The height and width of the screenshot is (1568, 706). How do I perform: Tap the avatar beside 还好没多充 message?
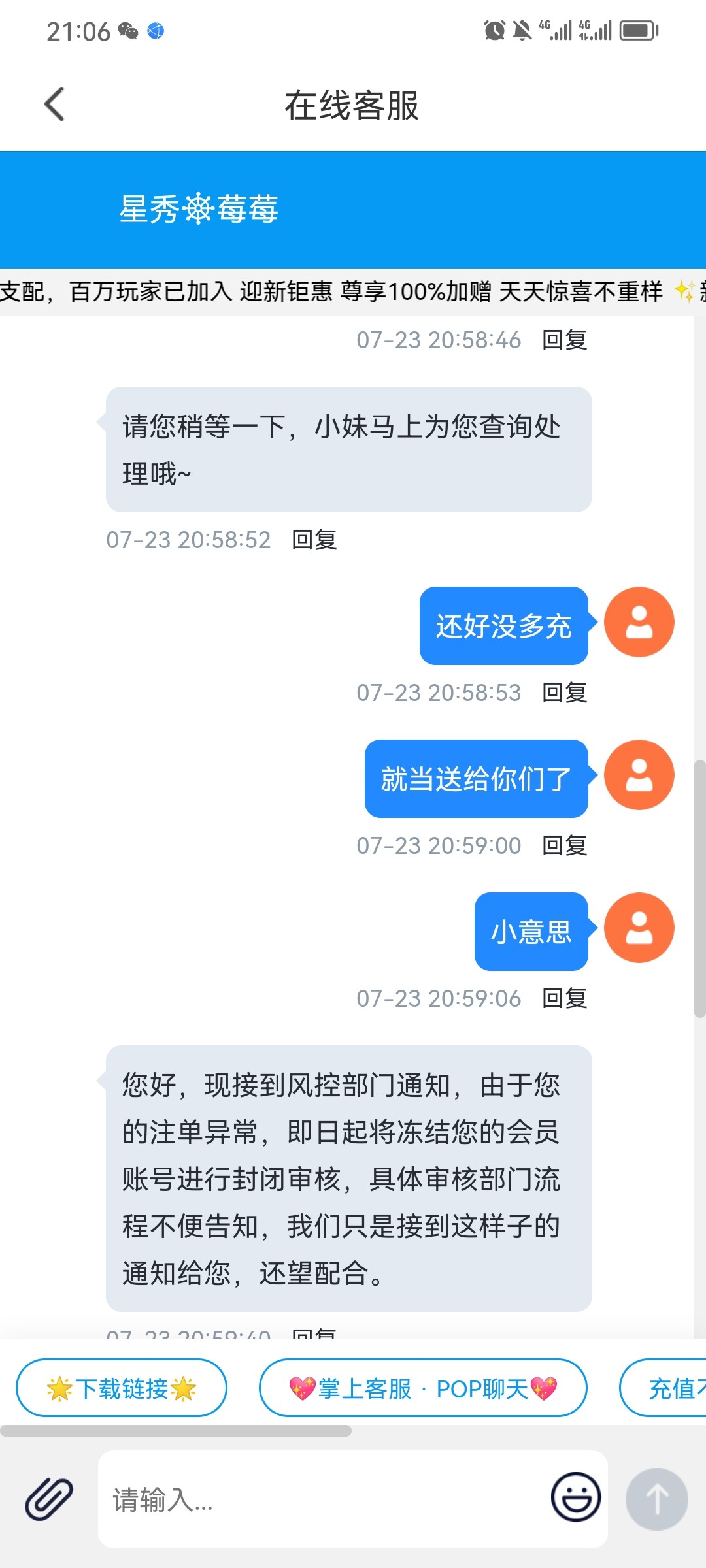click(x=639, y=622)
